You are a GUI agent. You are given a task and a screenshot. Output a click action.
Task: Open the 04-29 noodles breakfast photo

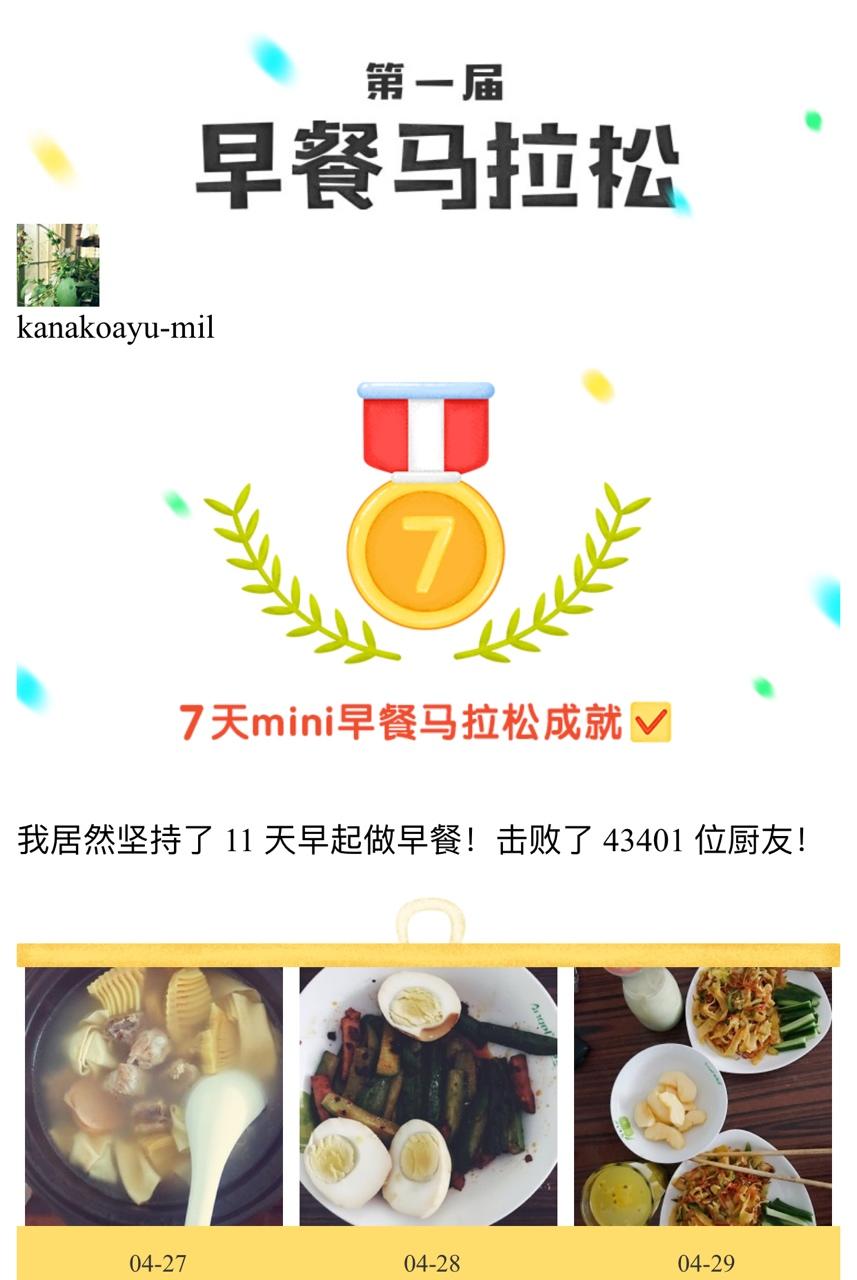[x=702, y=1096]
